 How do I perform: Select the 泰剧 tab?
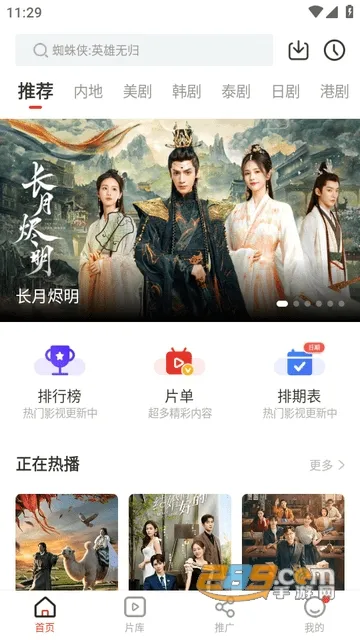tap(236, 91)
